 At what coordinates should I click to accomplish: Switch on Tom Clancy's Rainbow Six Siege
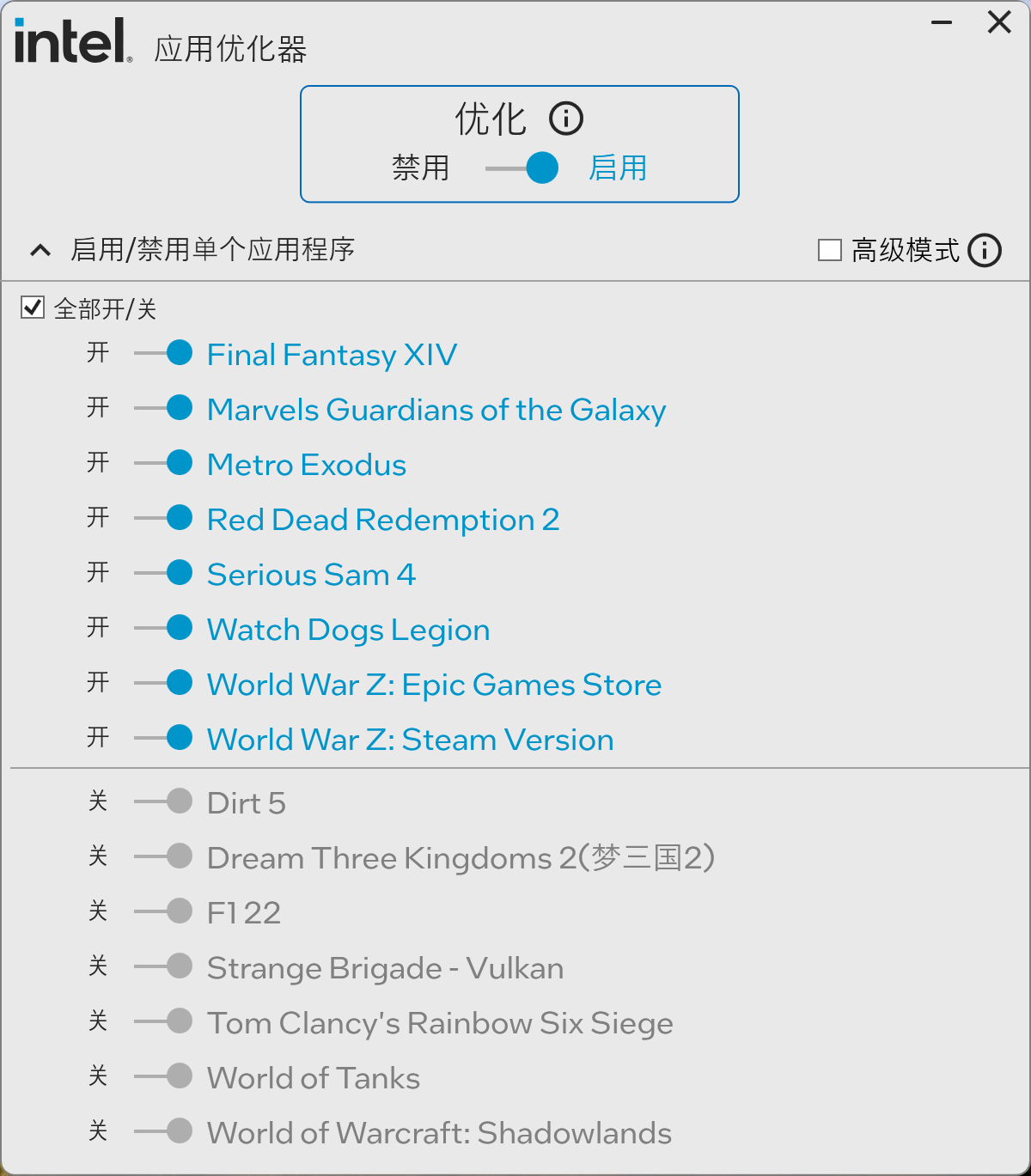164,1021
